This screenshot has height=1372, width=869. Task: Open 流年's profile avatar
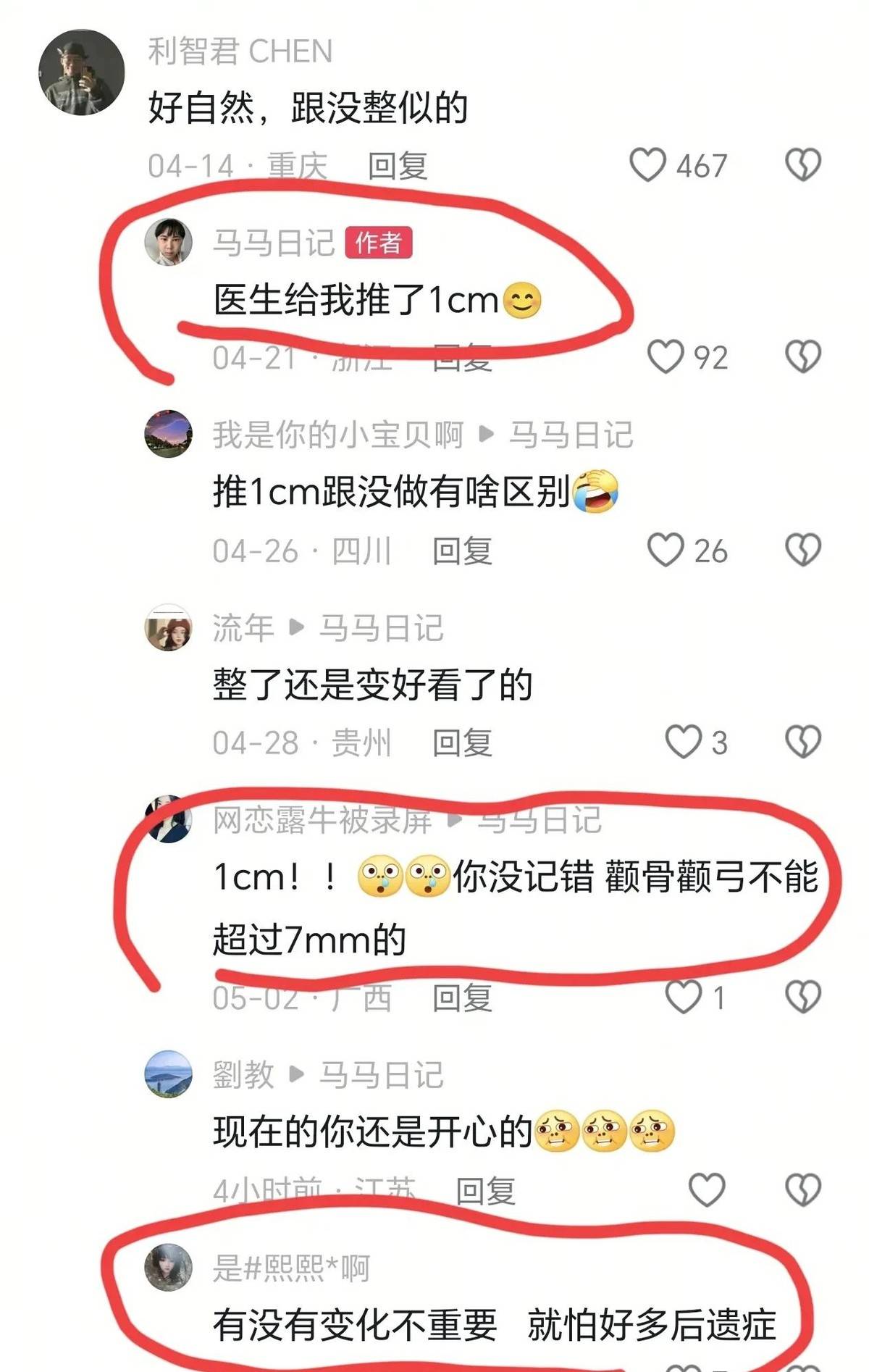click(x=168, y=627)
